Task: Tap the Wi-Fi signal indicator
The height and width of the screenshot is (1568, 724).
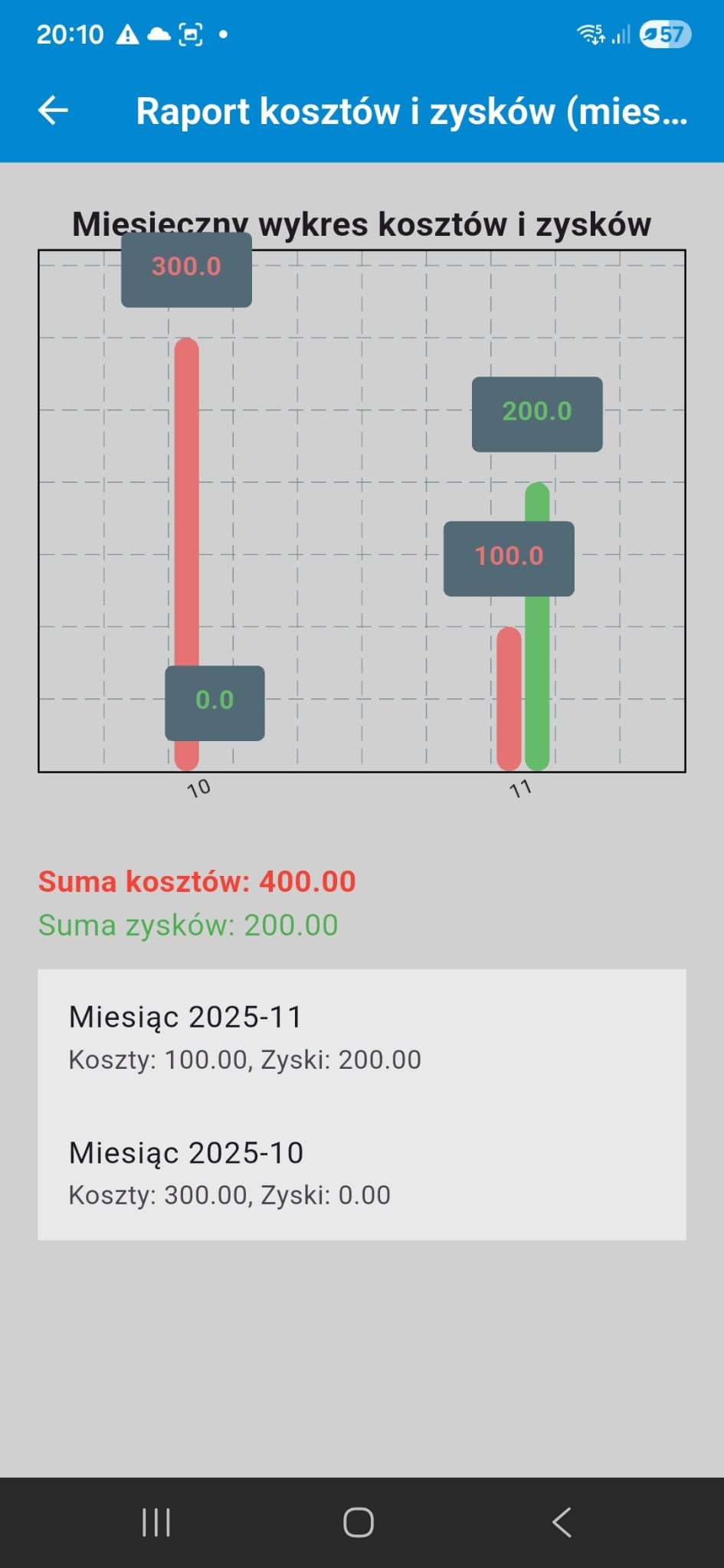Action: pyautogui.click(x=590, y=32)
